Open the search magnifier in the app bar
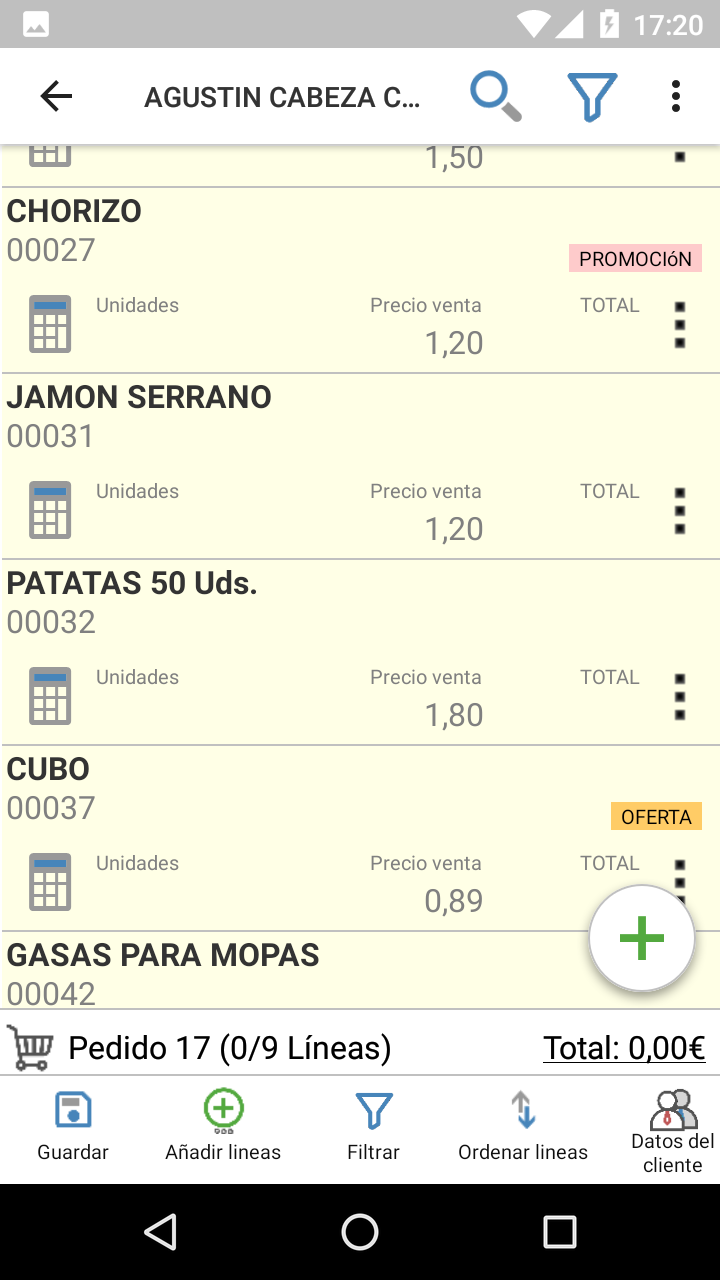The image size is (720, 1280). [x=496, y=97]
